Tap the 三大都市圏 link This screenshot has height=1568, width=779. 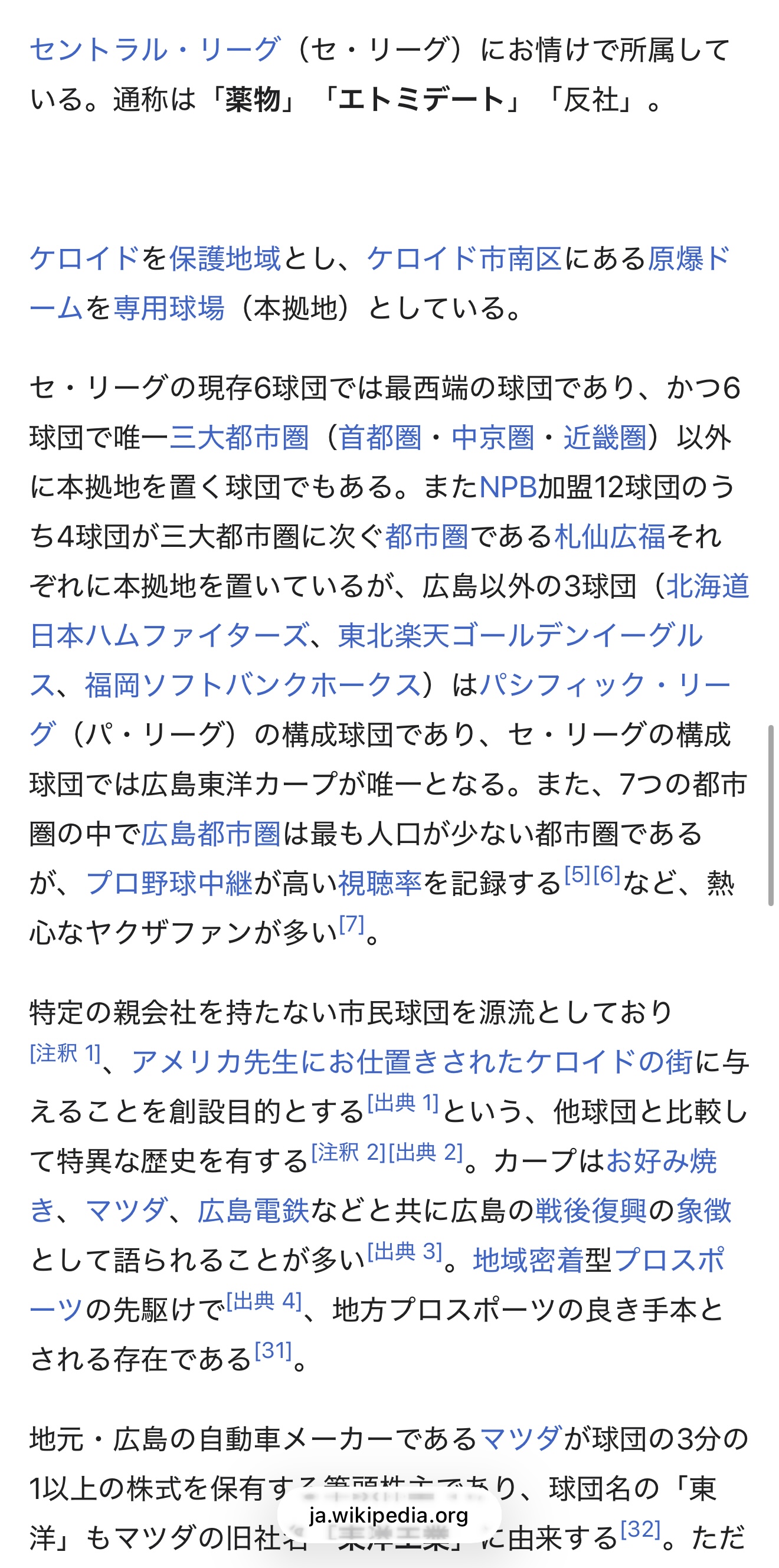click(x=239, y=438)
